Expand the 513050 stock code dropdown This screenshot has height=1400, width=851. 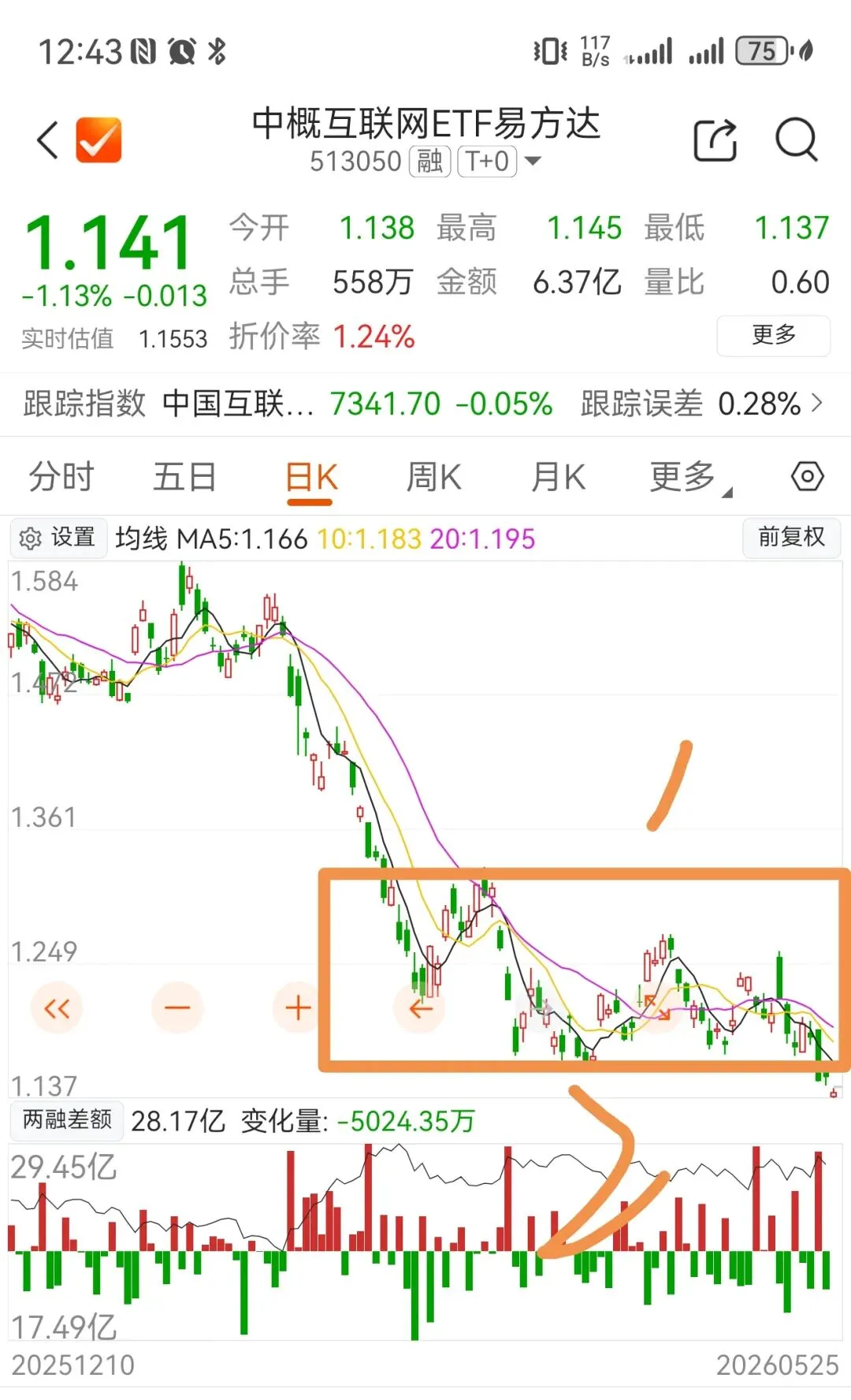pos(533,162)
